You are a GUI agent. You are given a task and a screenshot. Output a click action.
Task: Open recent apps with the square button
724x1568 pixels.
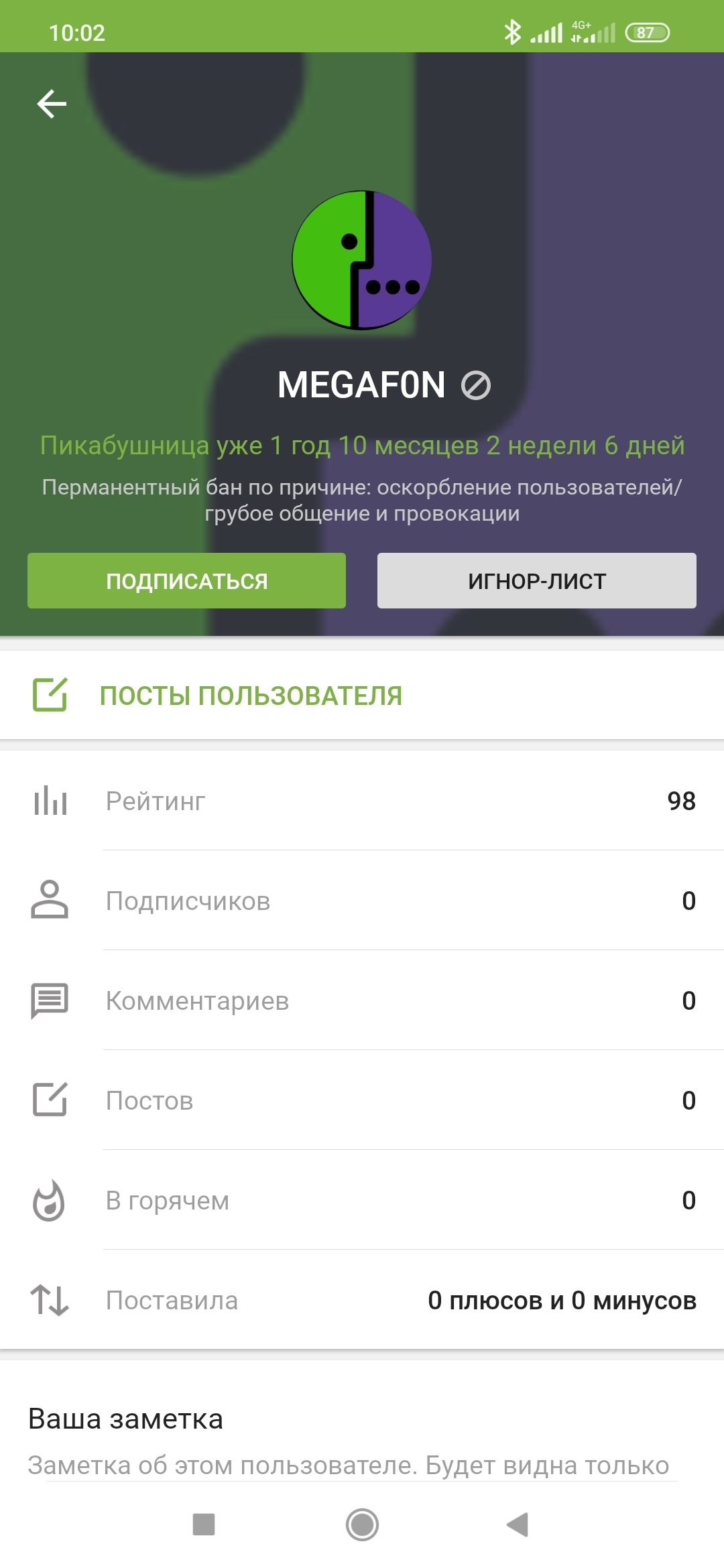204,1524
